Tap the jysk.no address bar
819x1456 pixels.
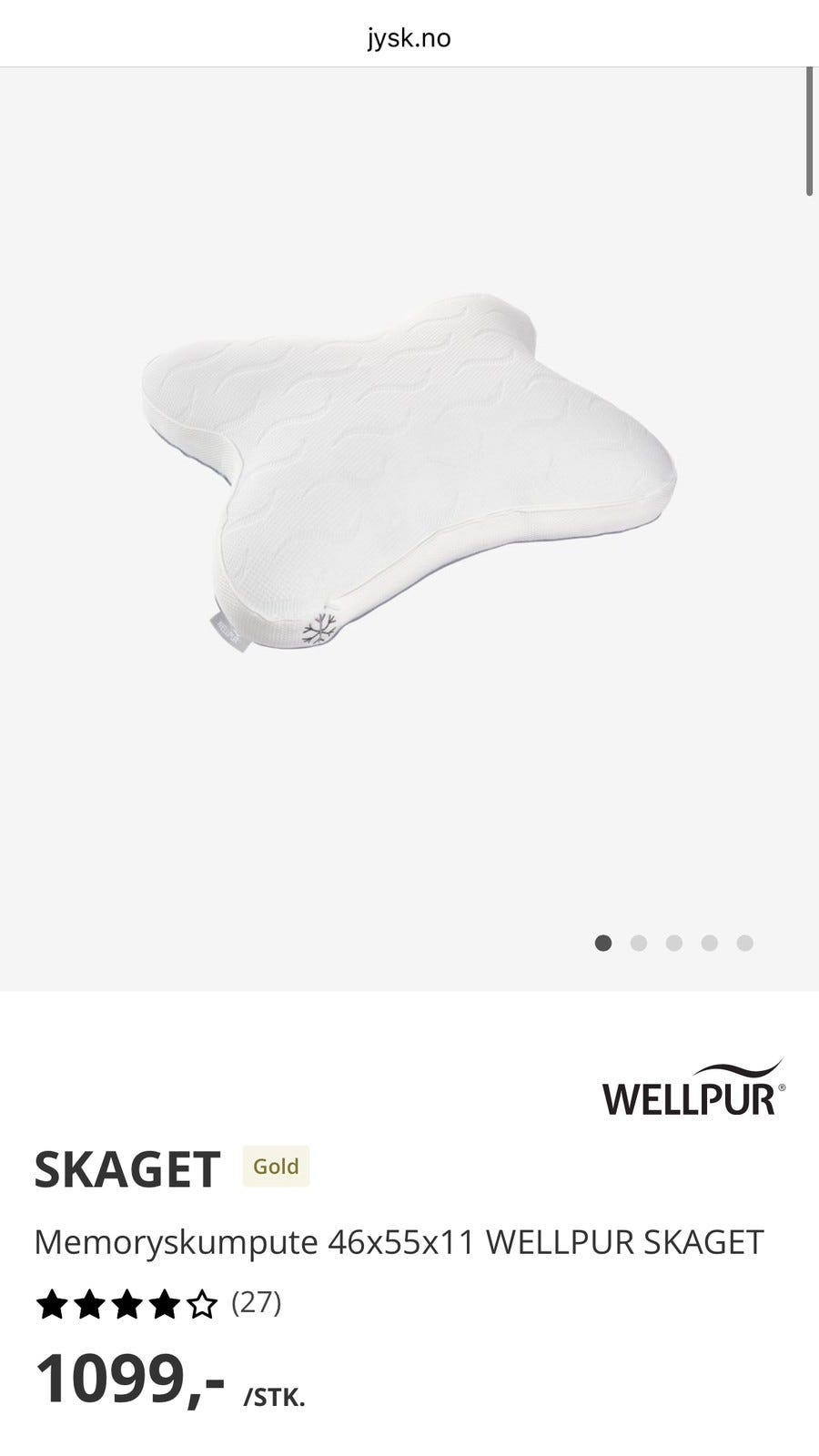tap(409, 38)
